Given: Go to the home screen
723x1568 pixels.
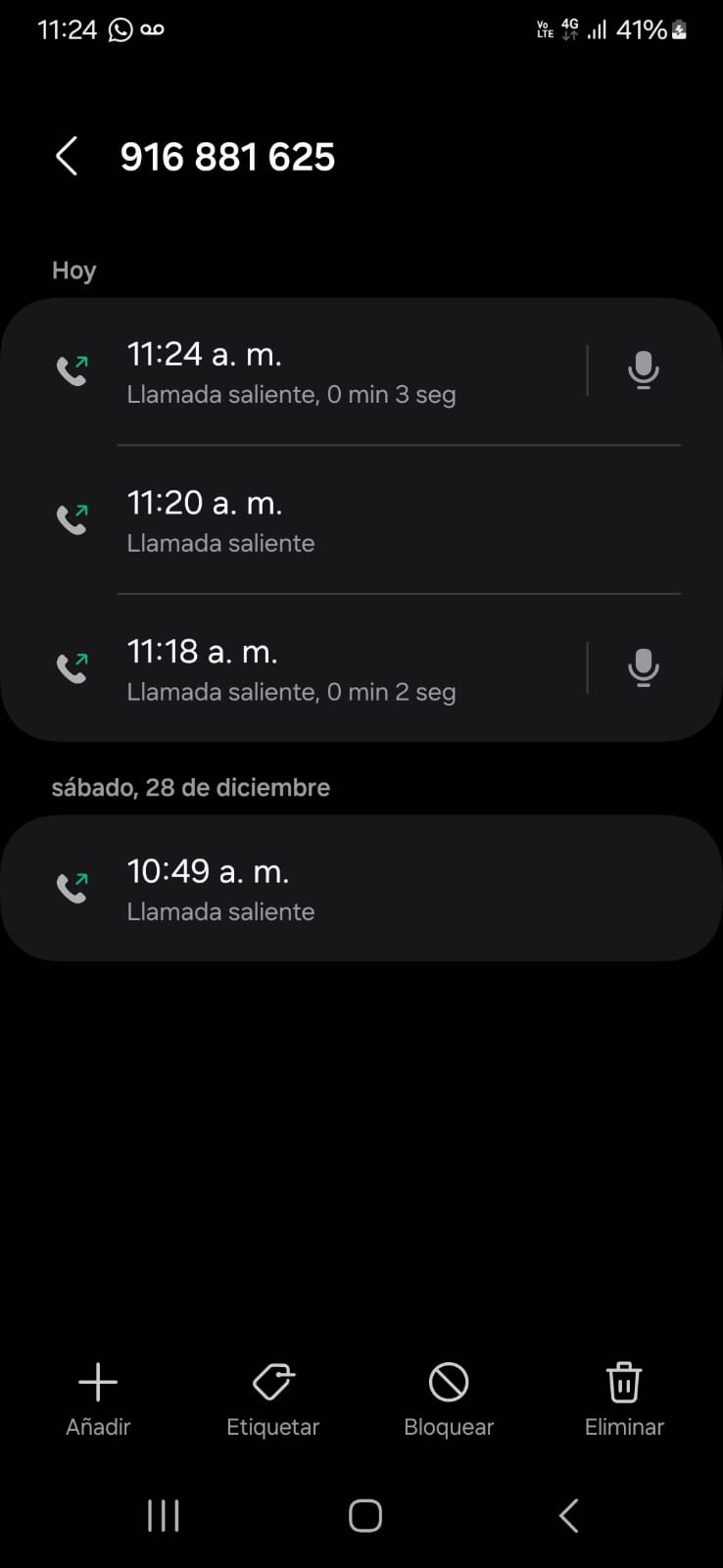Looking at the screenshot, I should [364, 1515].
